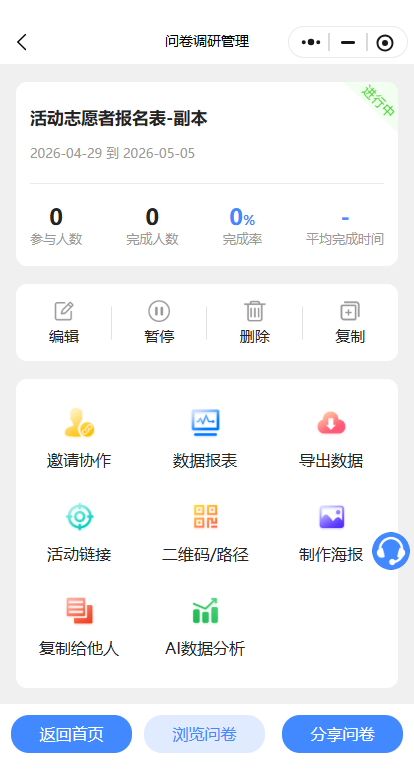Minimize the mini program
The width and height of the screenshot is (414, 780).
(x=348, y=42)
